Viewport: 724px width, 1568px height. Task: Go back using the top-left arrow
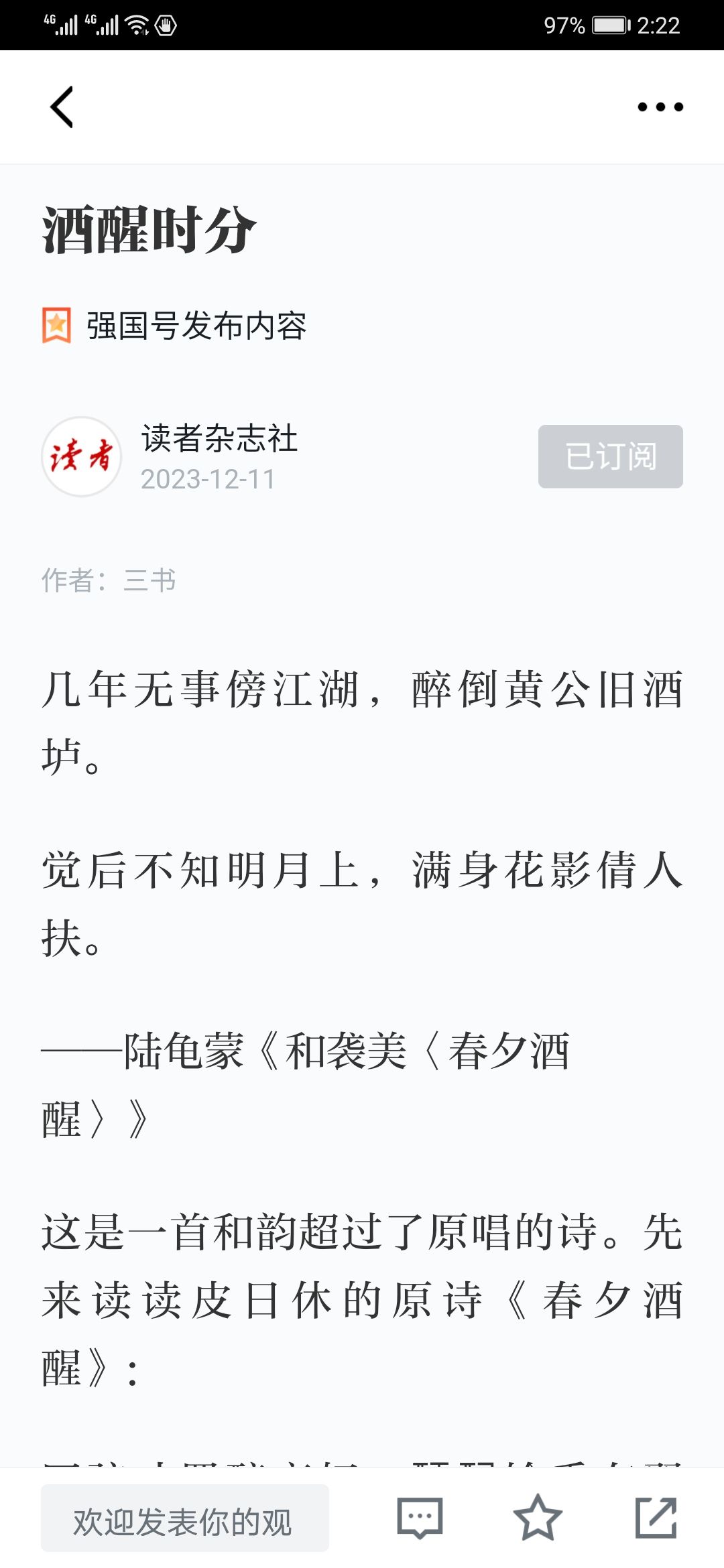point(62,107)
